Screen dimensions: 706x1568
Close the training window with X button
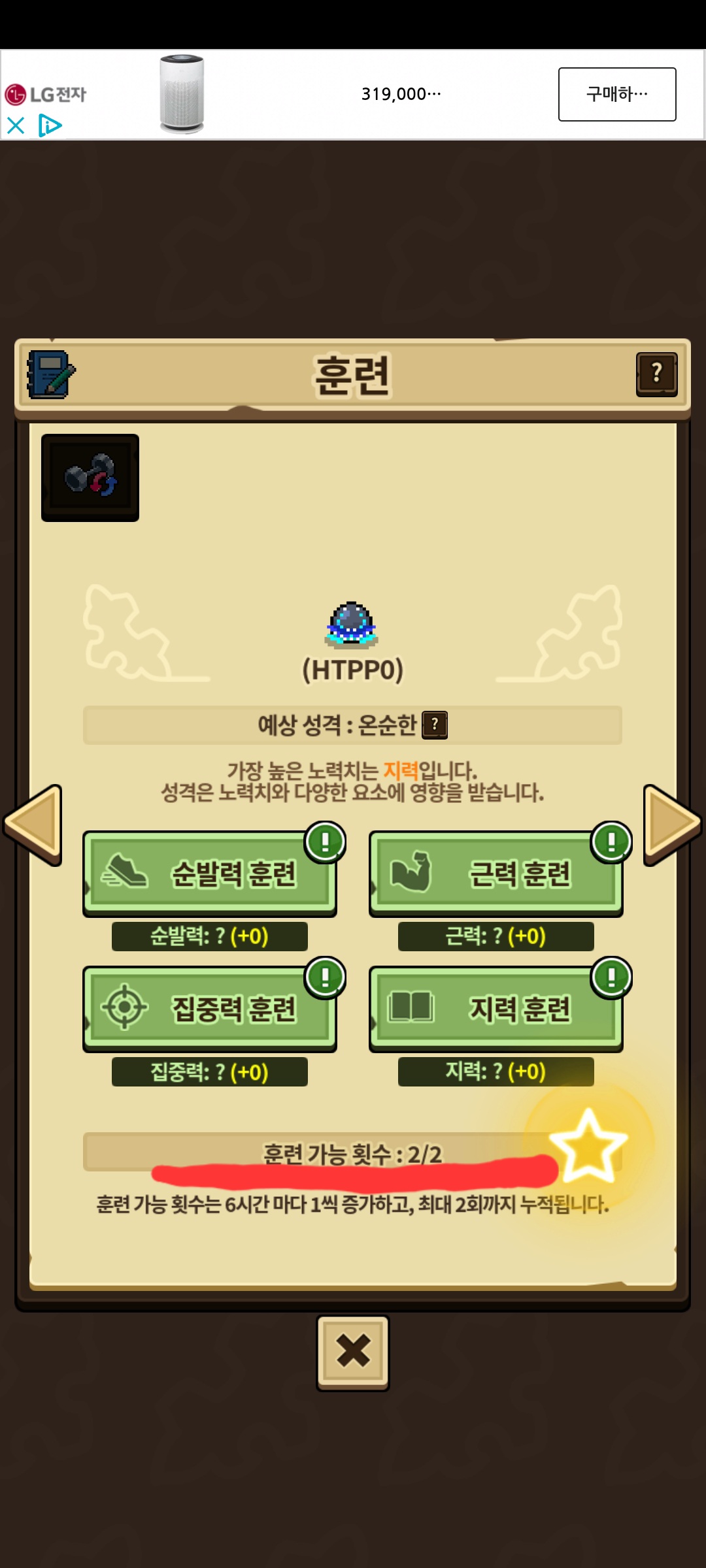(x=353, y=1352)
